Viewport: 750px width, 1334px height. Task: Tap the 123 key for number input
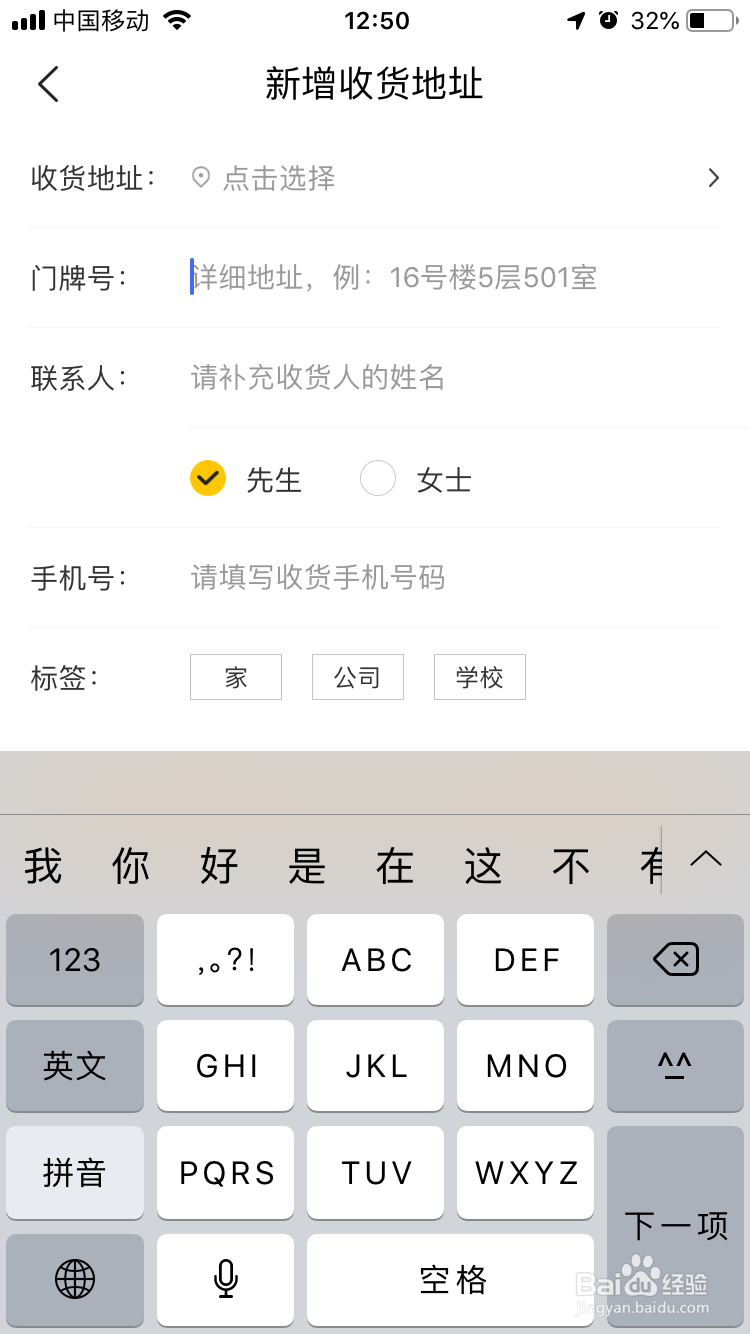coord(75,960)
